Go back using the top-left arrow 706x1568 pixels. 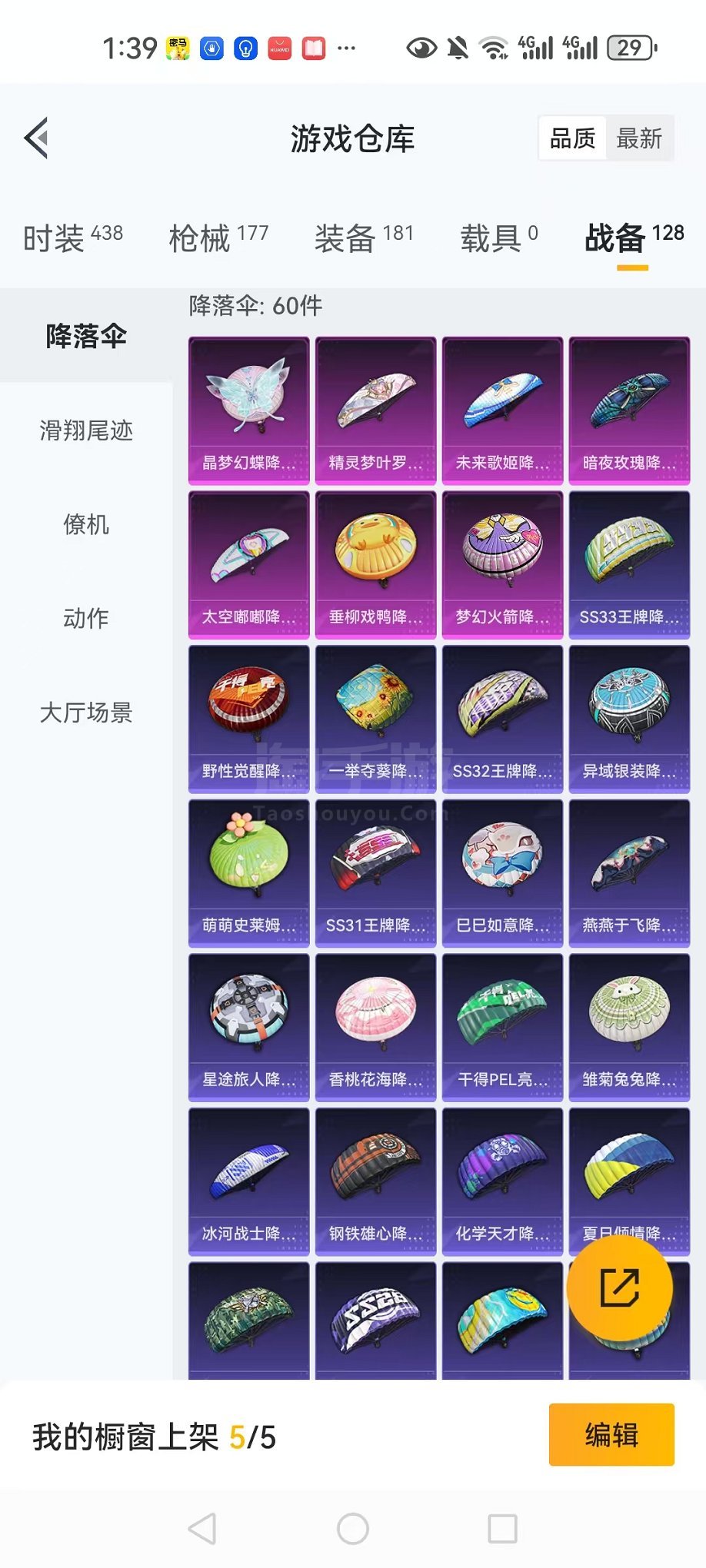point(36,138)
